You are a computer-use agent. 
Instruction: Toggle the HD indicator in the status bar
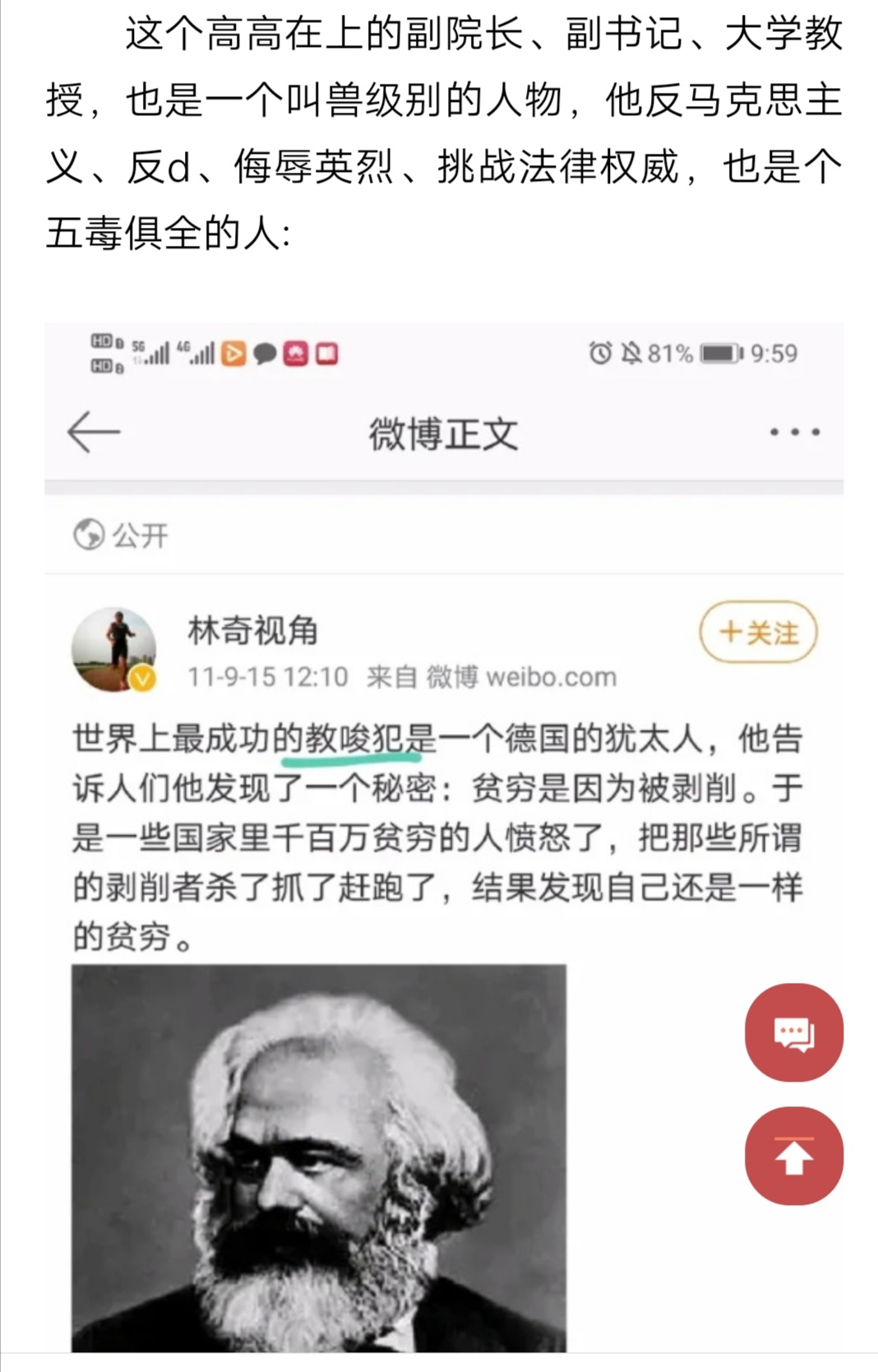100,351
